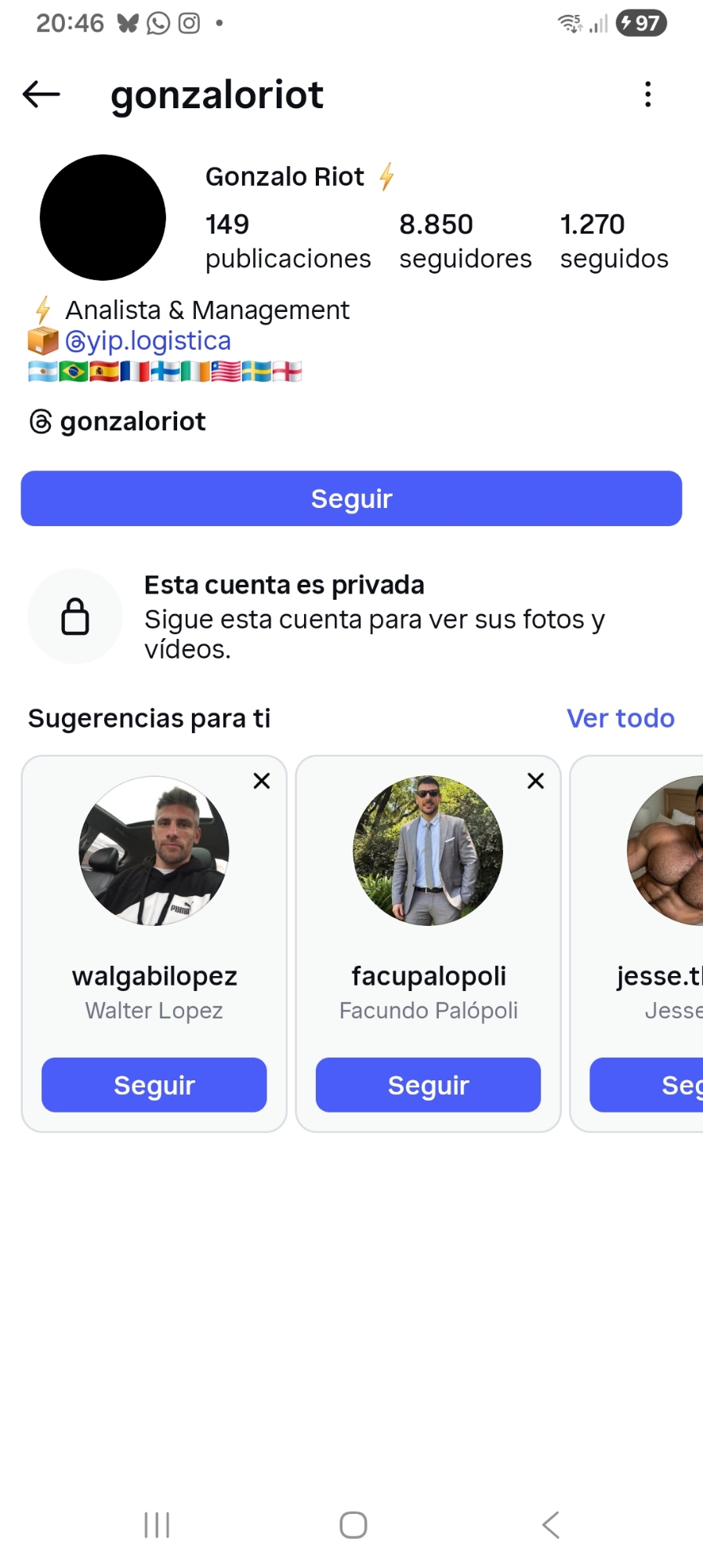Open Walter Lopez's suggested profile picture
Screen dimensions: 703x1568
(x=154, y=851)
